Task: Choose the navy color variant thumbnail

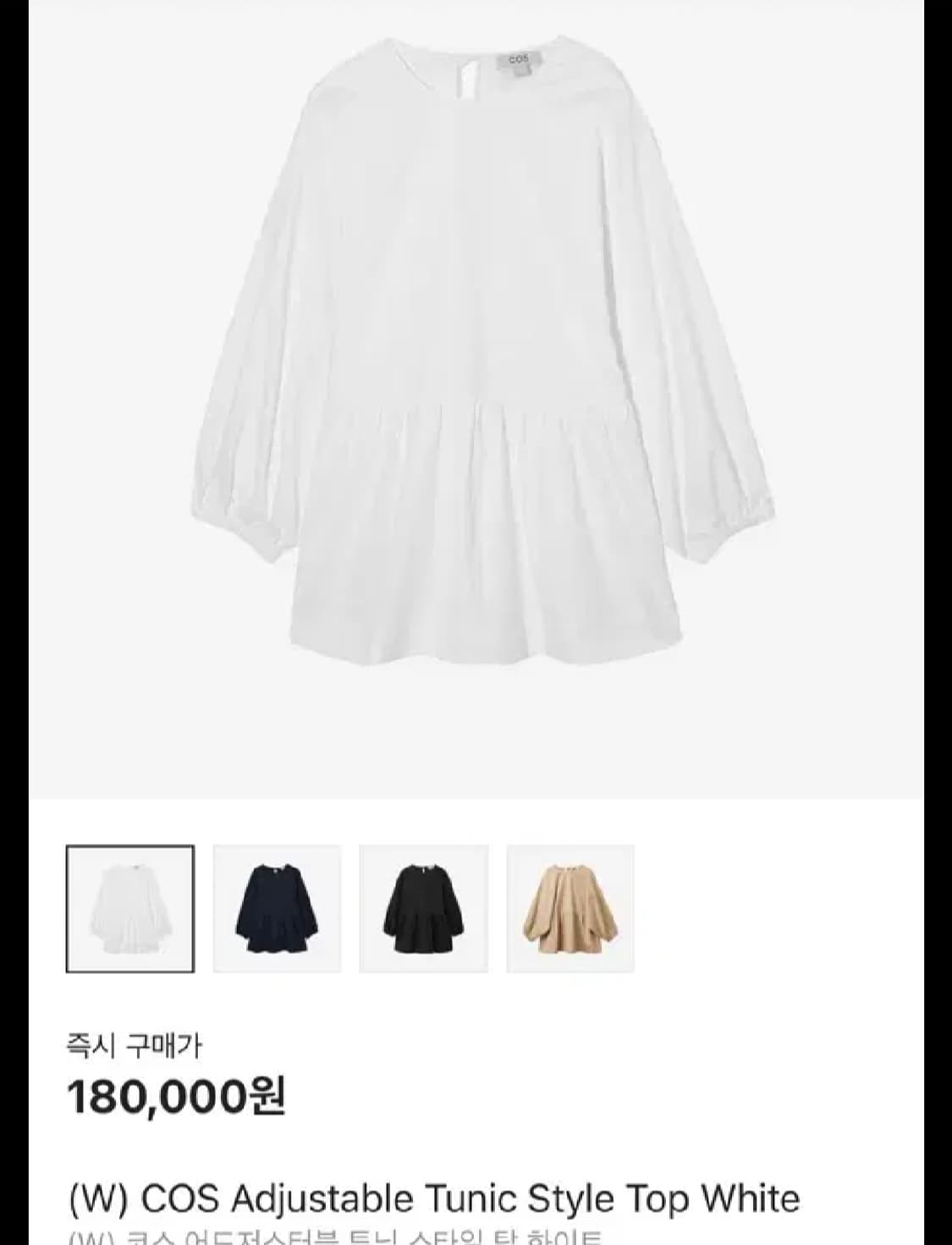Action: coord(277,908)
